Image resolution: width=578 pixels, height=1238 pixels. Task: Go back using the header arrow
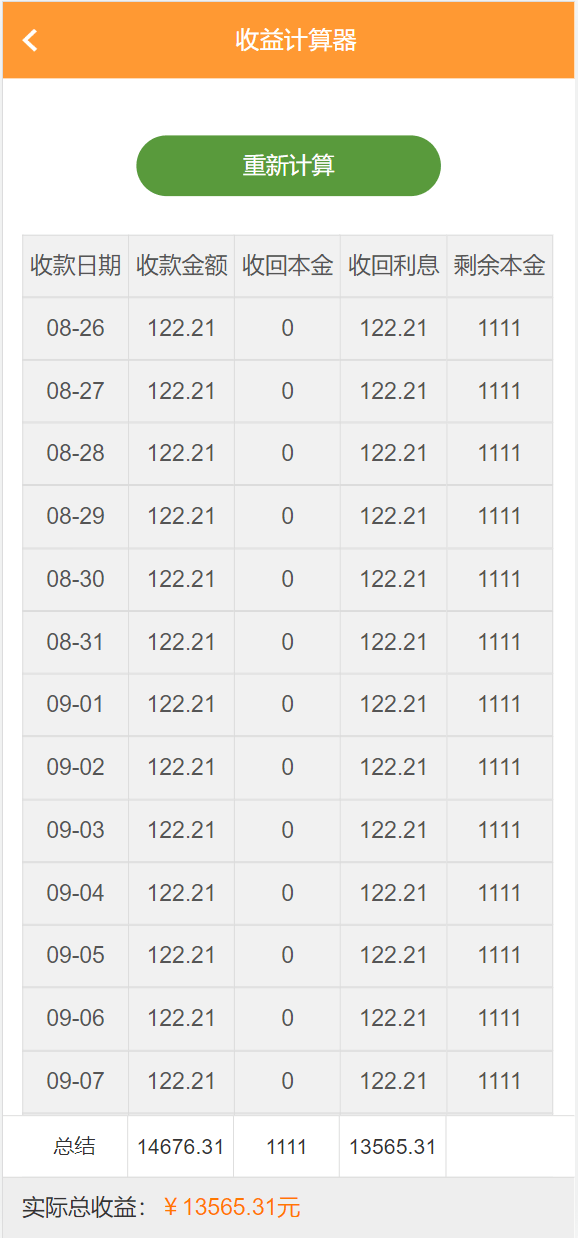click(x=30, y=40)
